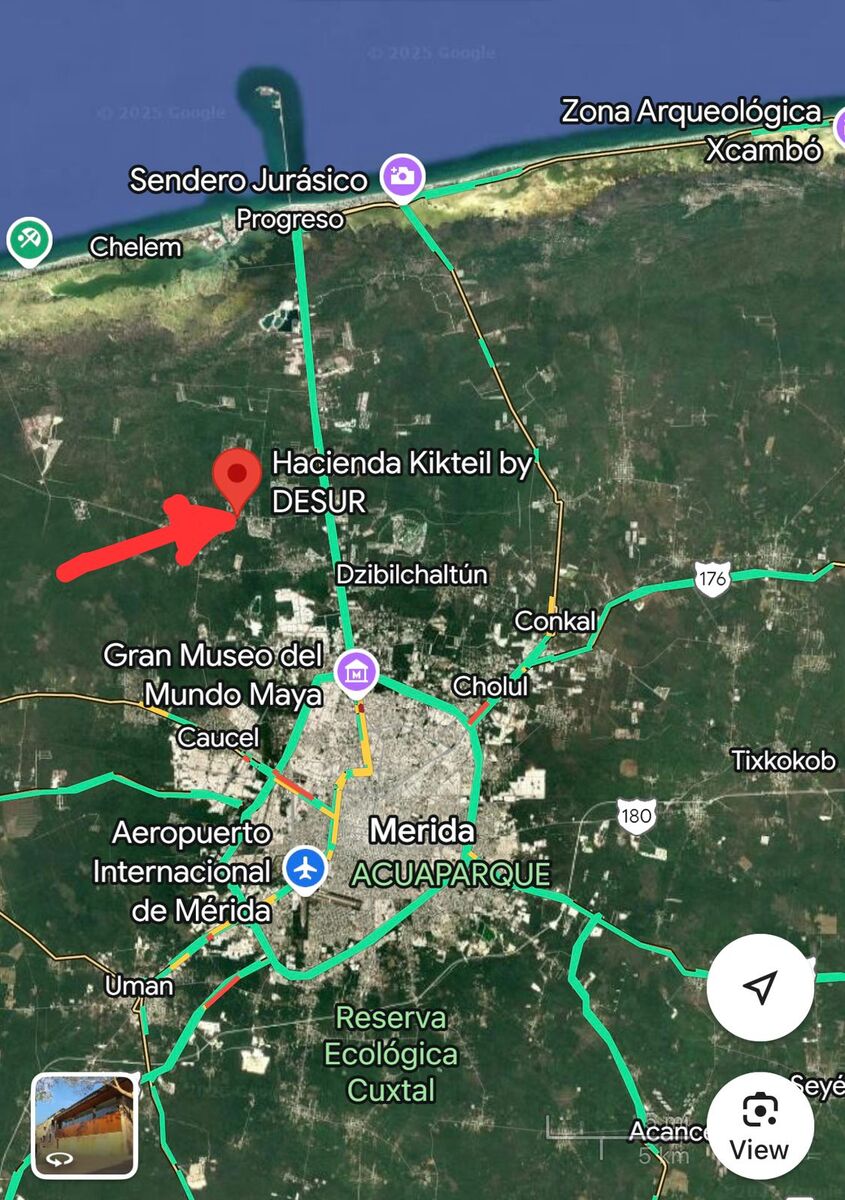The width and height of the screenshot is (845, 1200).
Task: Center map on my current location
Action: pos(760,988)
